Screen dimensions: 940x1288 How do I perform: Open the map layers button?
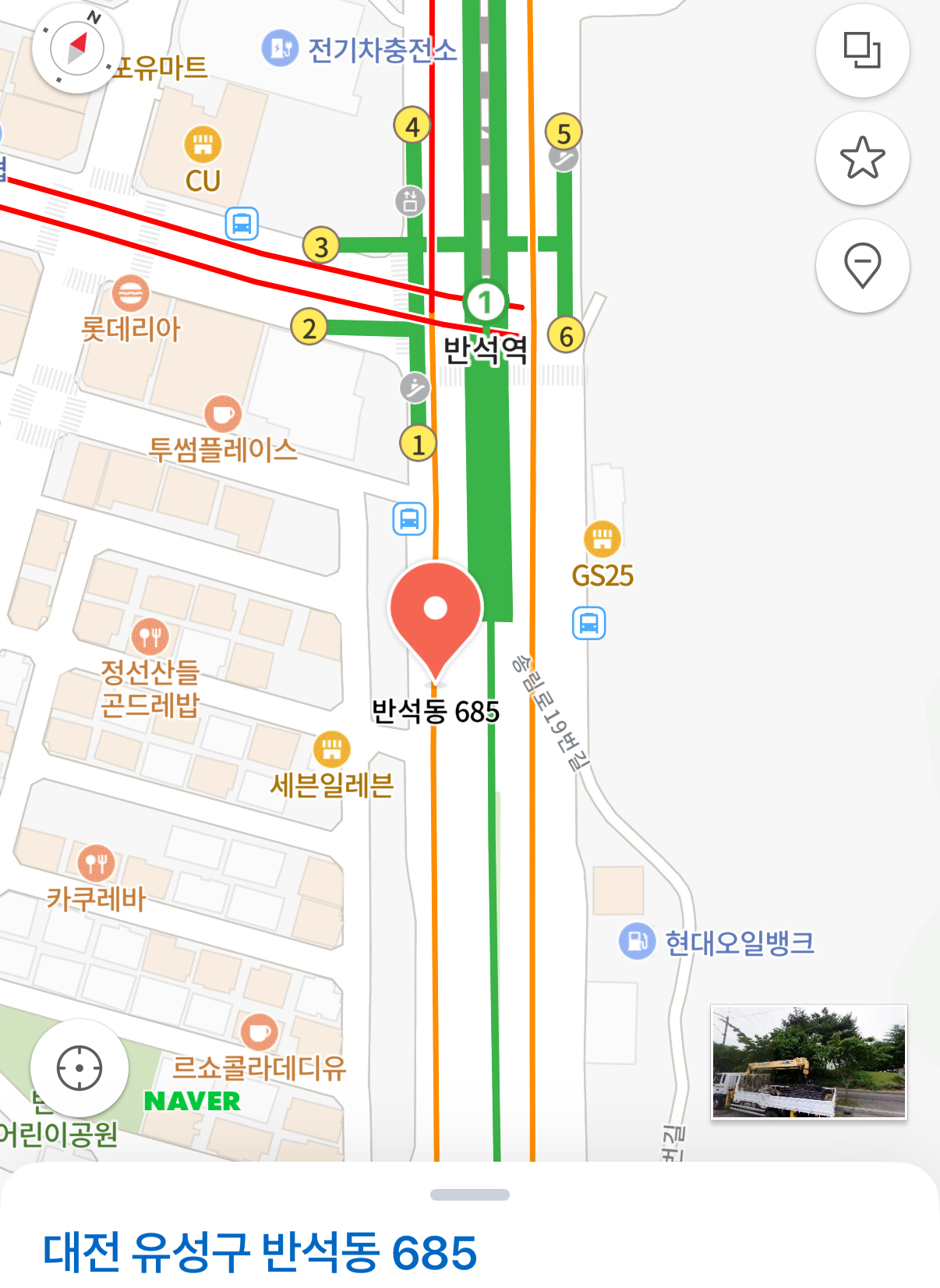[x=862, y=51]
